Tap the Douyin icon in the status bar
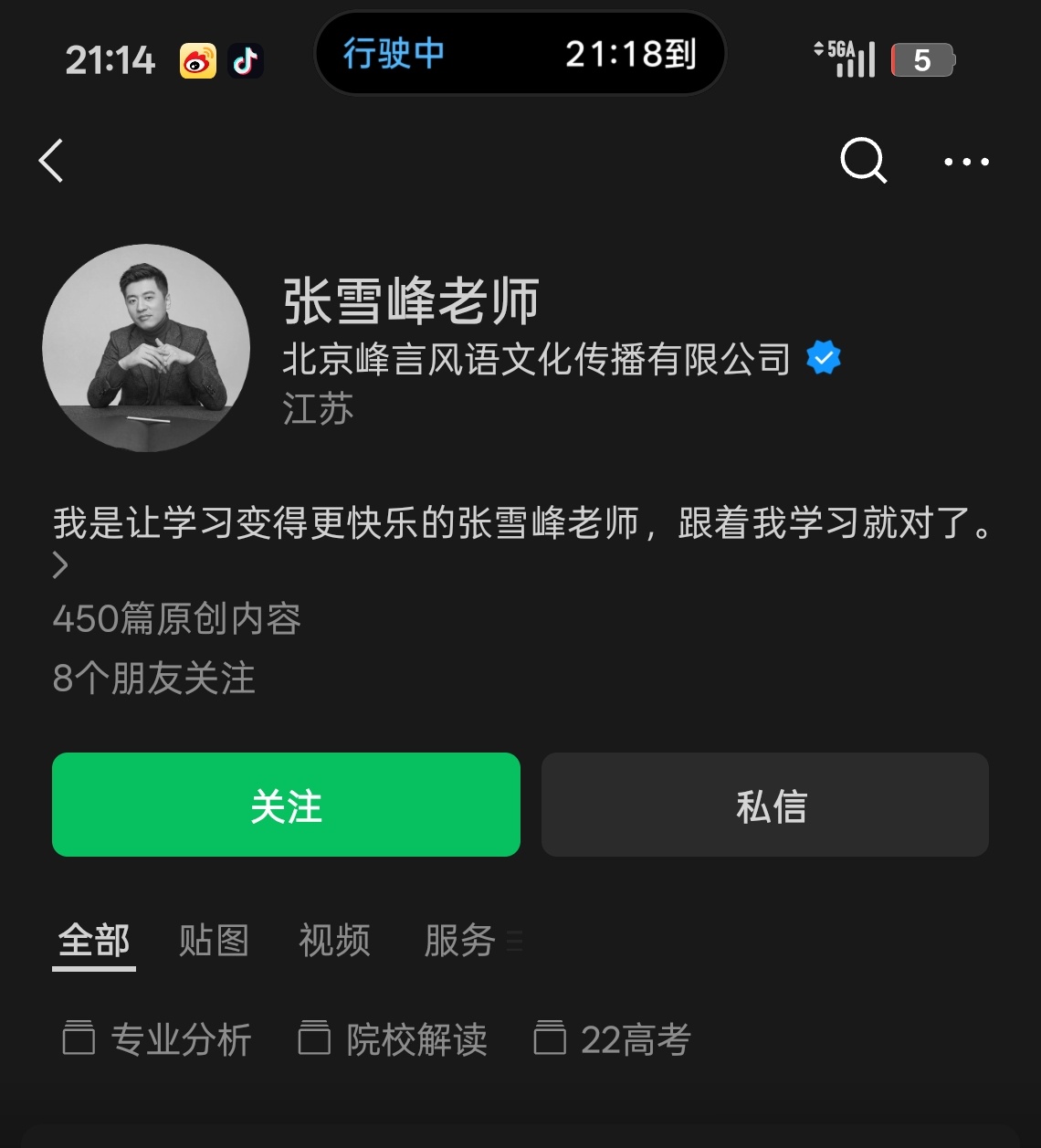The width and height of the screenshot is (1041, 1148). (245, 60)
